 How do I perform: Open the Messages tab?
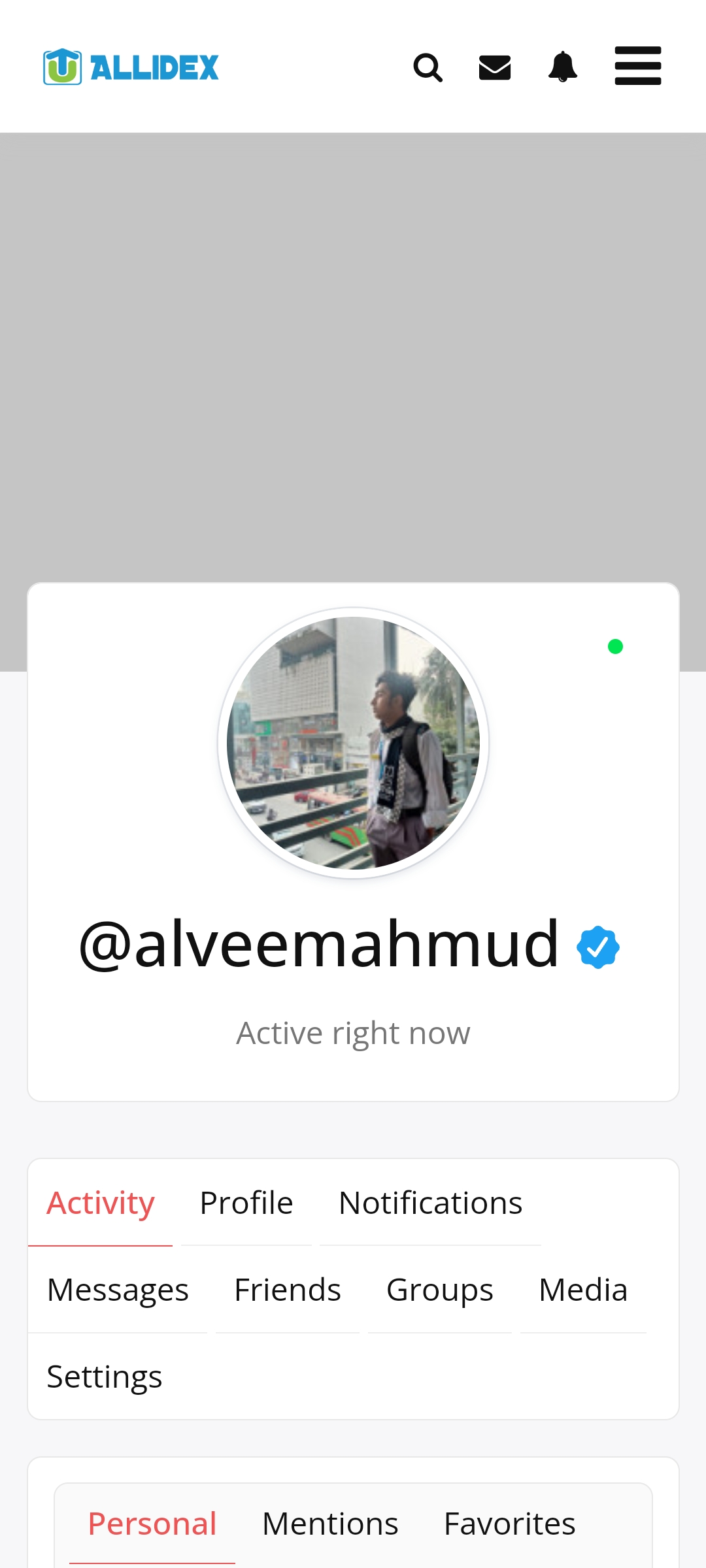[x=118, y=1290]
